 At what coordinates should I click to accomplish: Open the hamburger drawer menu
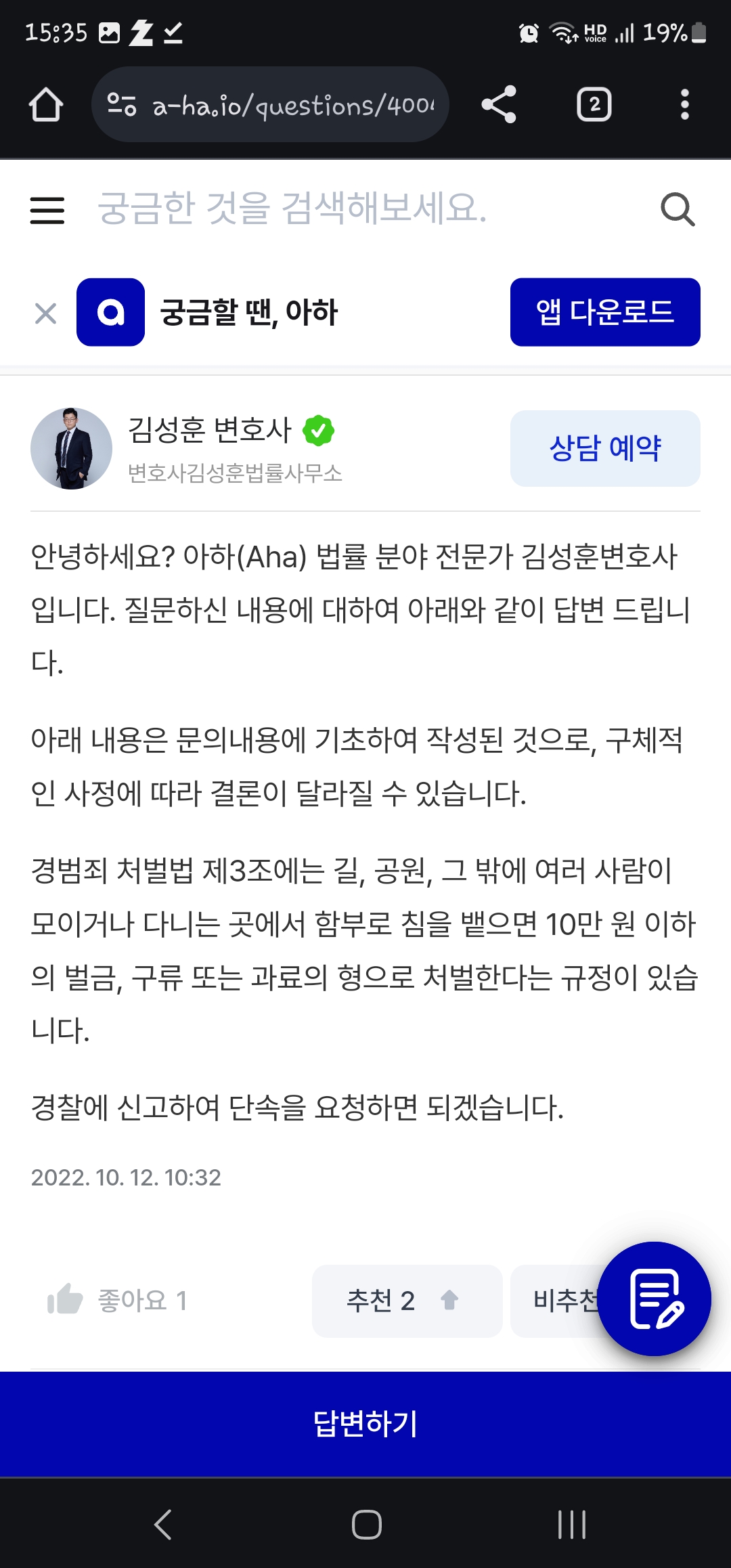point(47,210)
